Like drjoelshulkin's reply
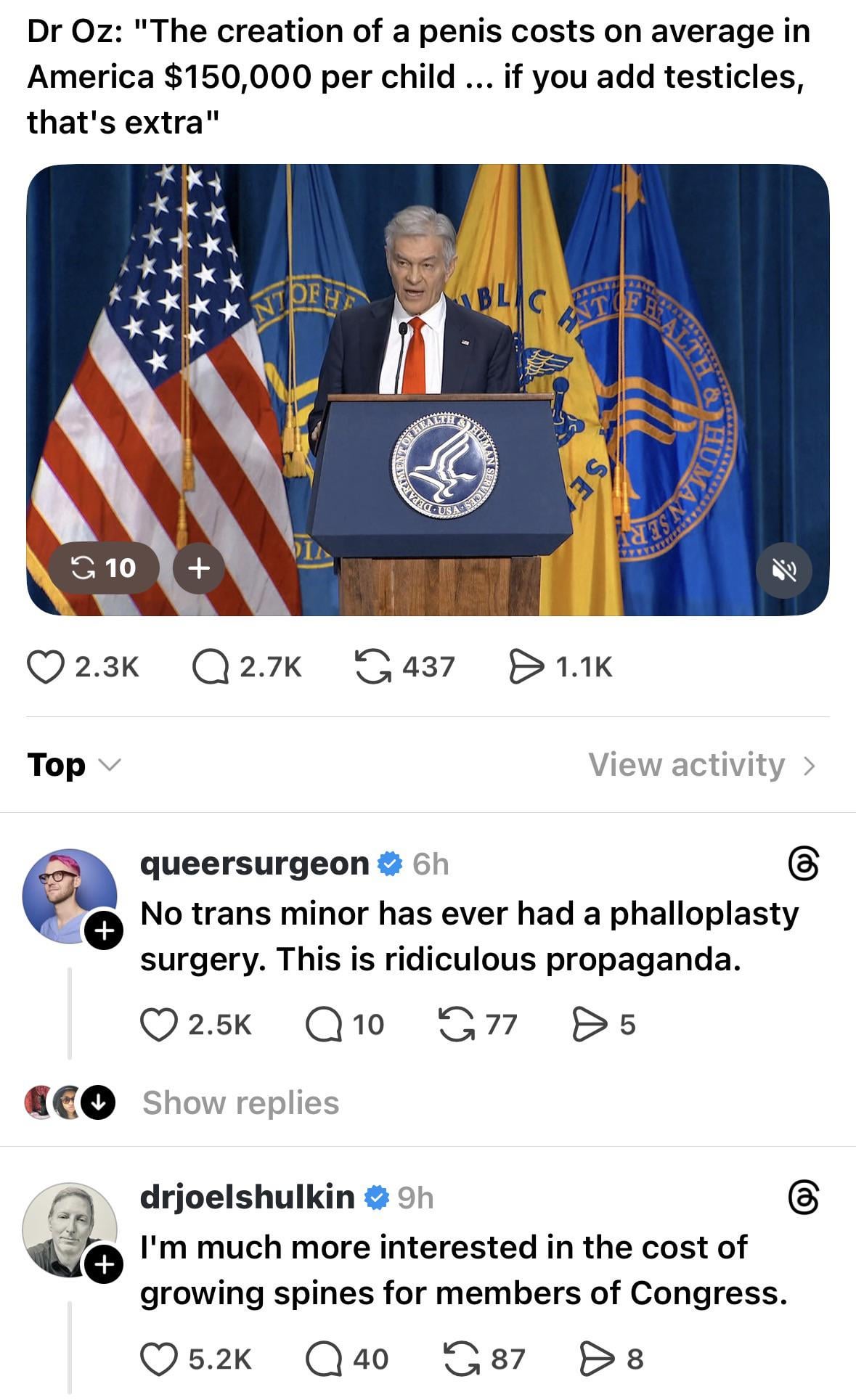The height and width of the screenshot is (1400, 856). [x=159, y=1359]
